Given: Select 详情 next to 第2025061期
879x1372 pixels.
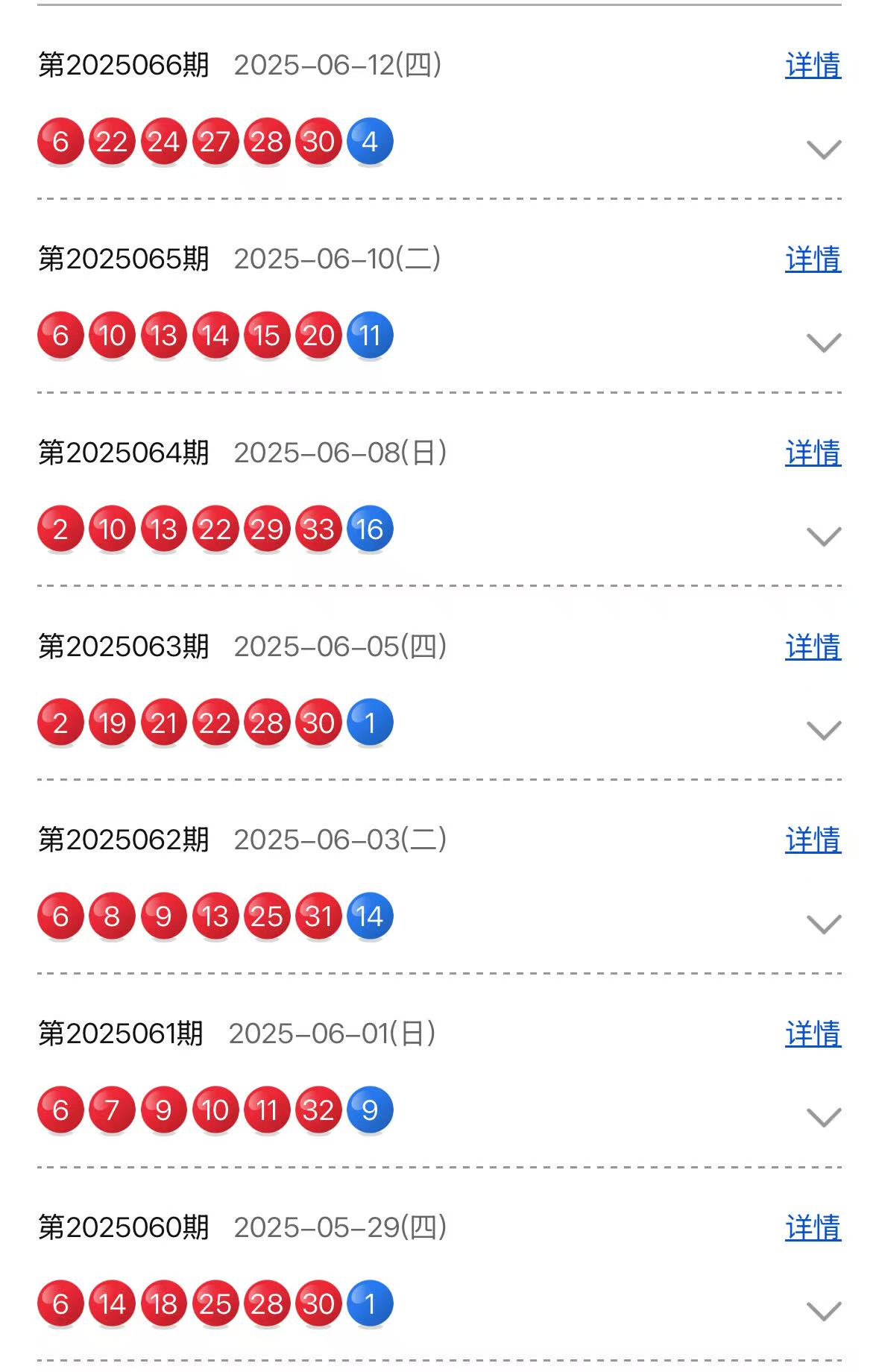Looking at the screenshot, I should (x=813, y=1034).
